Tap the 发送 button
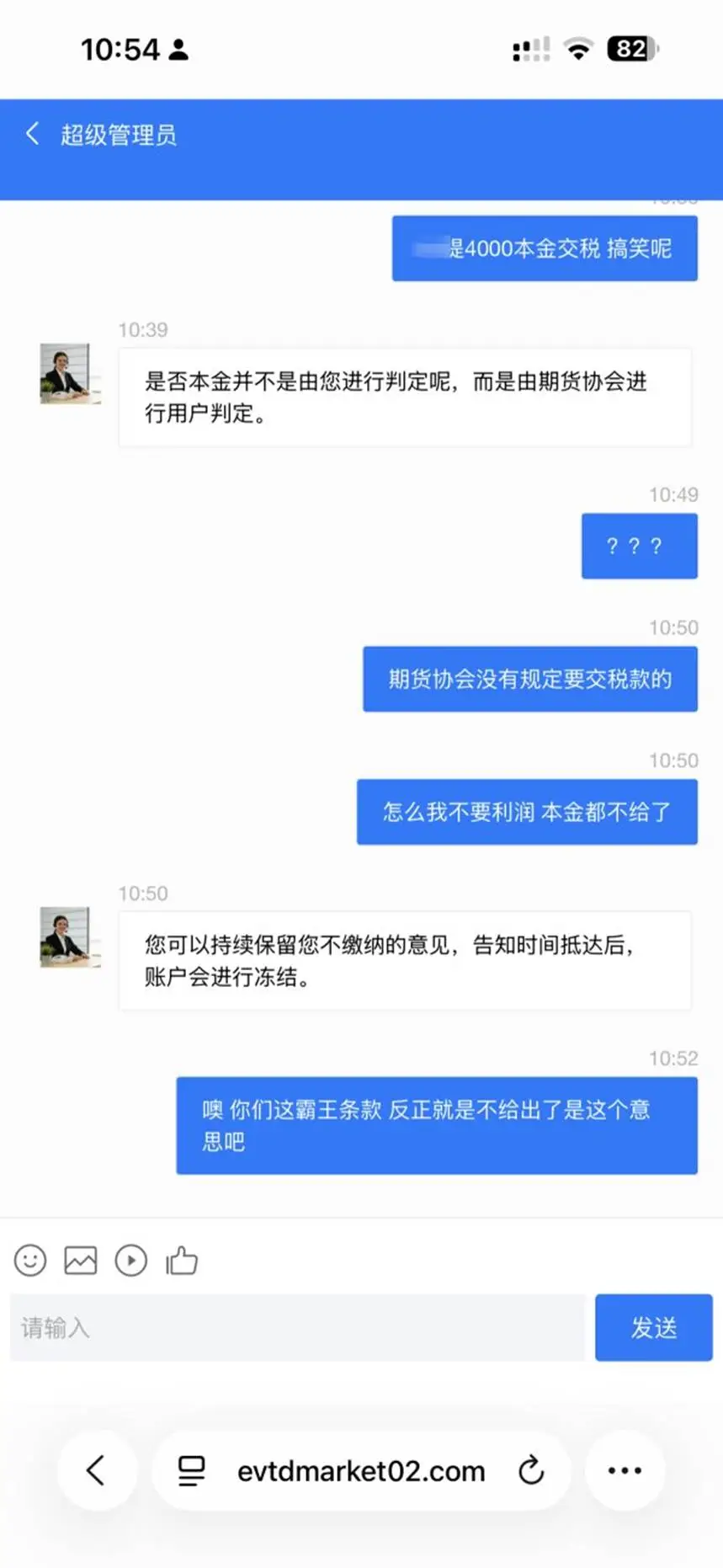723x1568 pixels. coord(653,1327)
